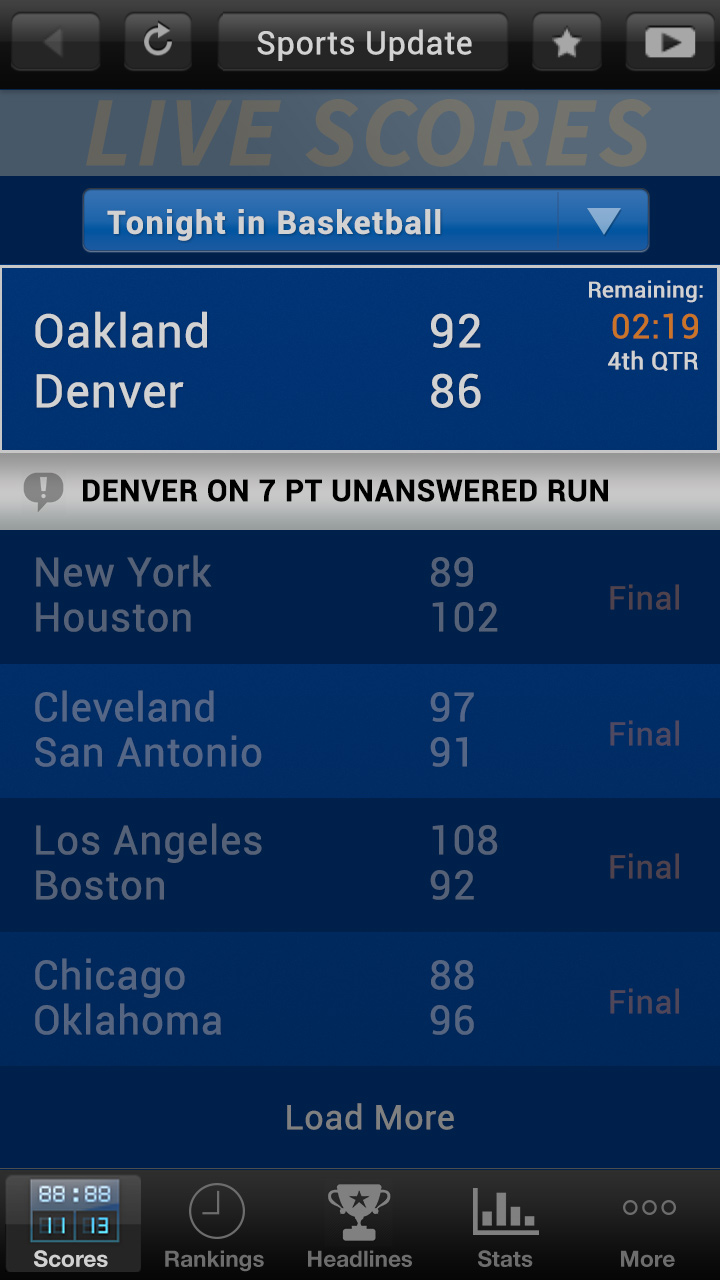
Task: Open the Stats tab
Action: tap(505, 1225)
